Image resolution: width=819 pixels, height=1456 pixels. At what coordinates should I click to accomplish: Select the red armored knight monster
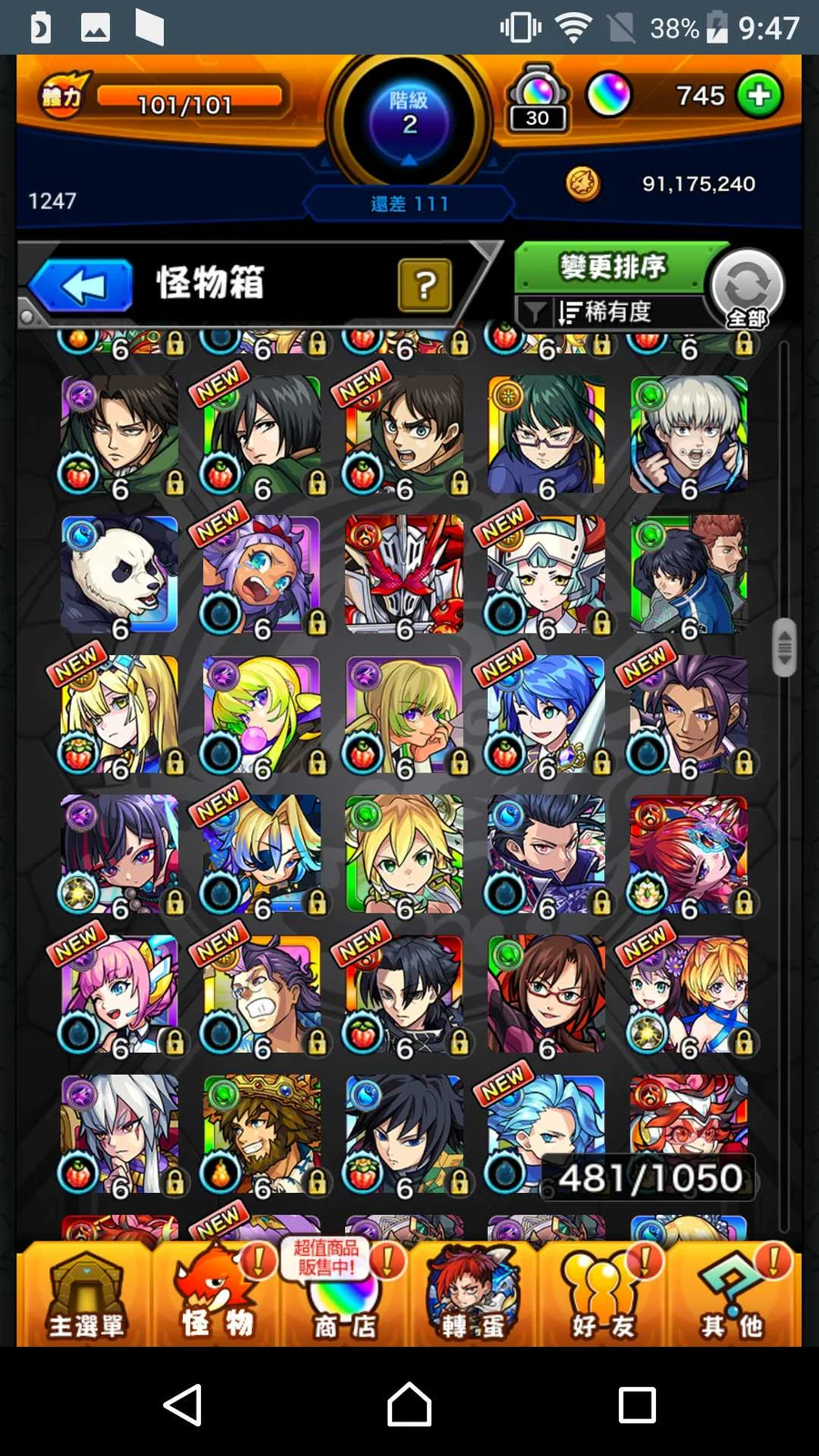[x=404, y=575]
